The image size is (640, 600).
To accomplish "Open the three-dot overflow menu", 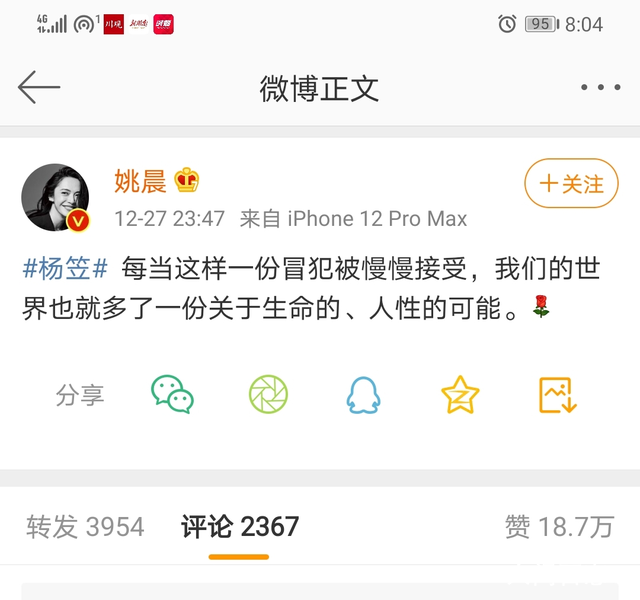I will tap(600, 88).
